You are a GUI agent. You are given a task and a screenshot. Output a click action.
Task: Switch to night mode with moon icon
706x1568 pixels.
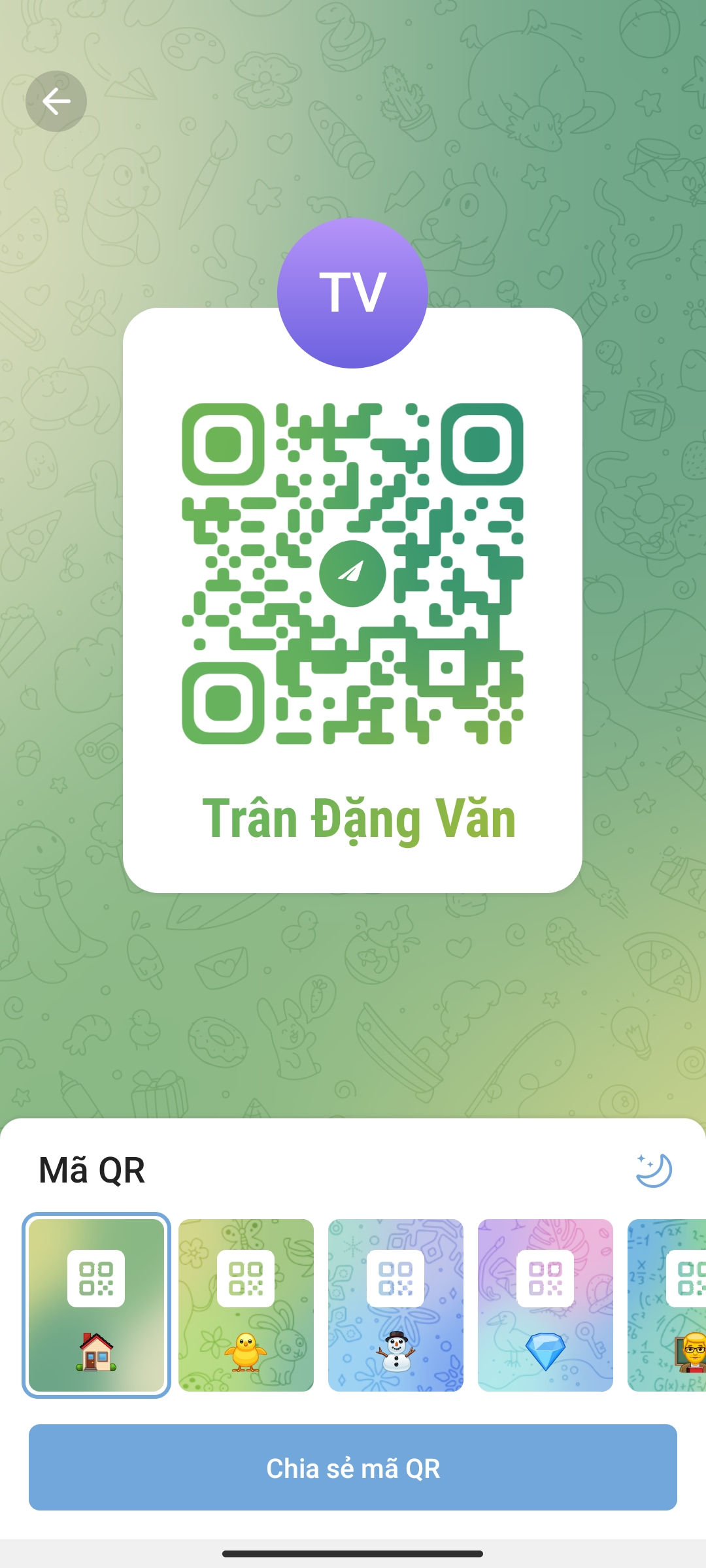point(654,1169)
